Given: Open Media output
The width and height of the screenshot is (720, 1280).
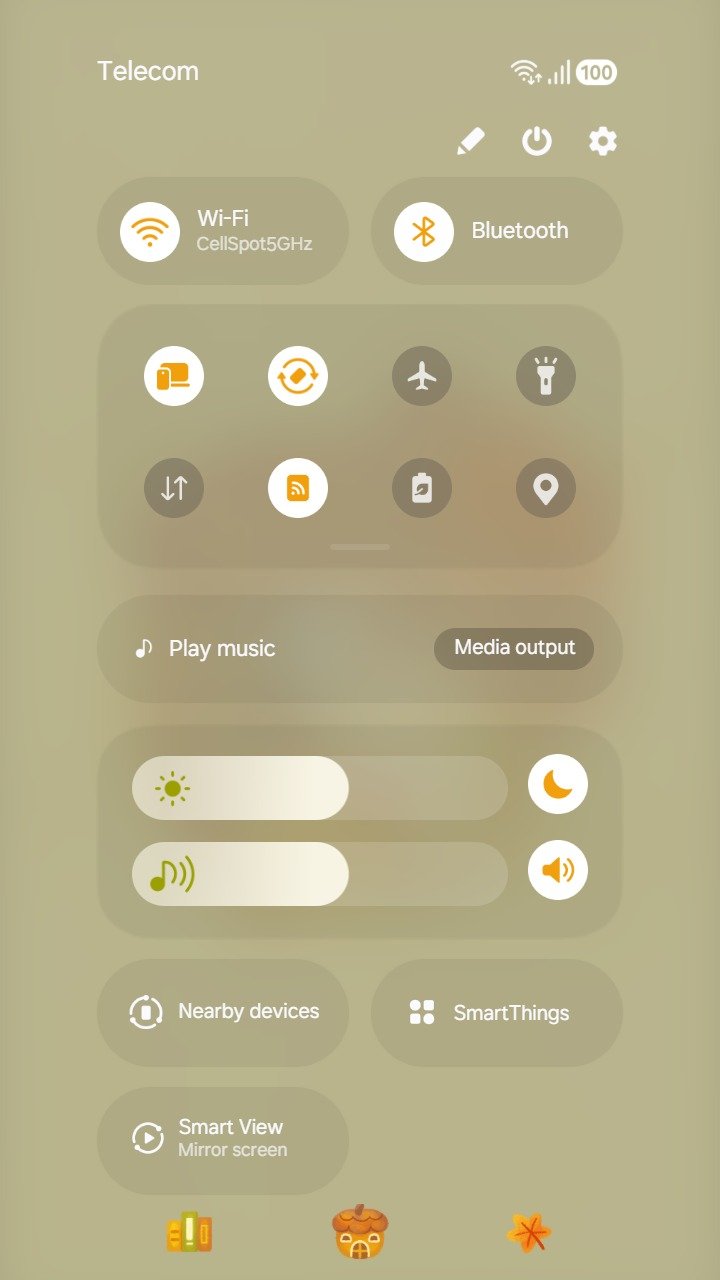Looking at the screenshot, I should (x=514, y=648).
